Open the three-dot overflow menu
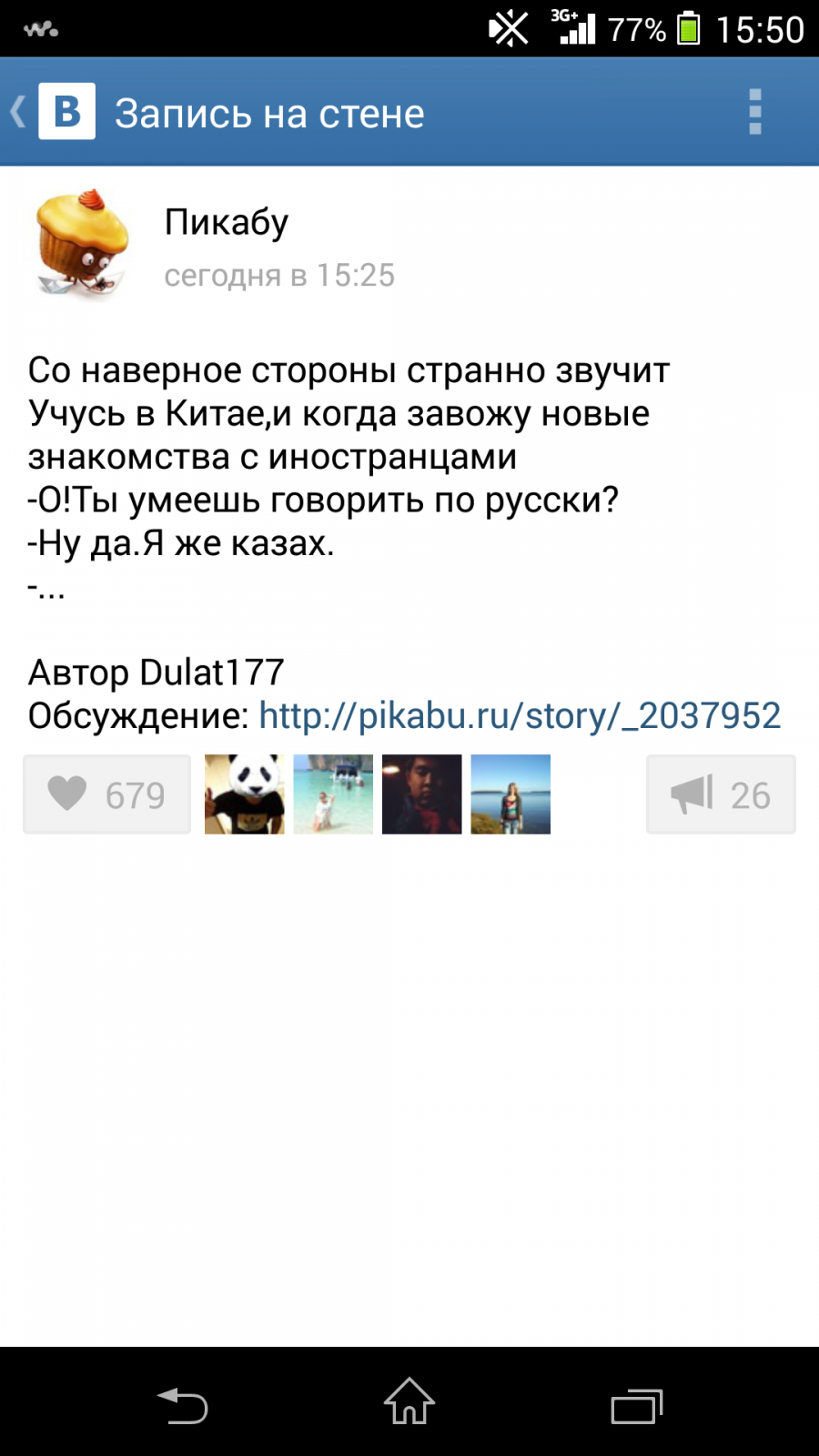This screenshot has width=819, height=1456. pos(754,112)
